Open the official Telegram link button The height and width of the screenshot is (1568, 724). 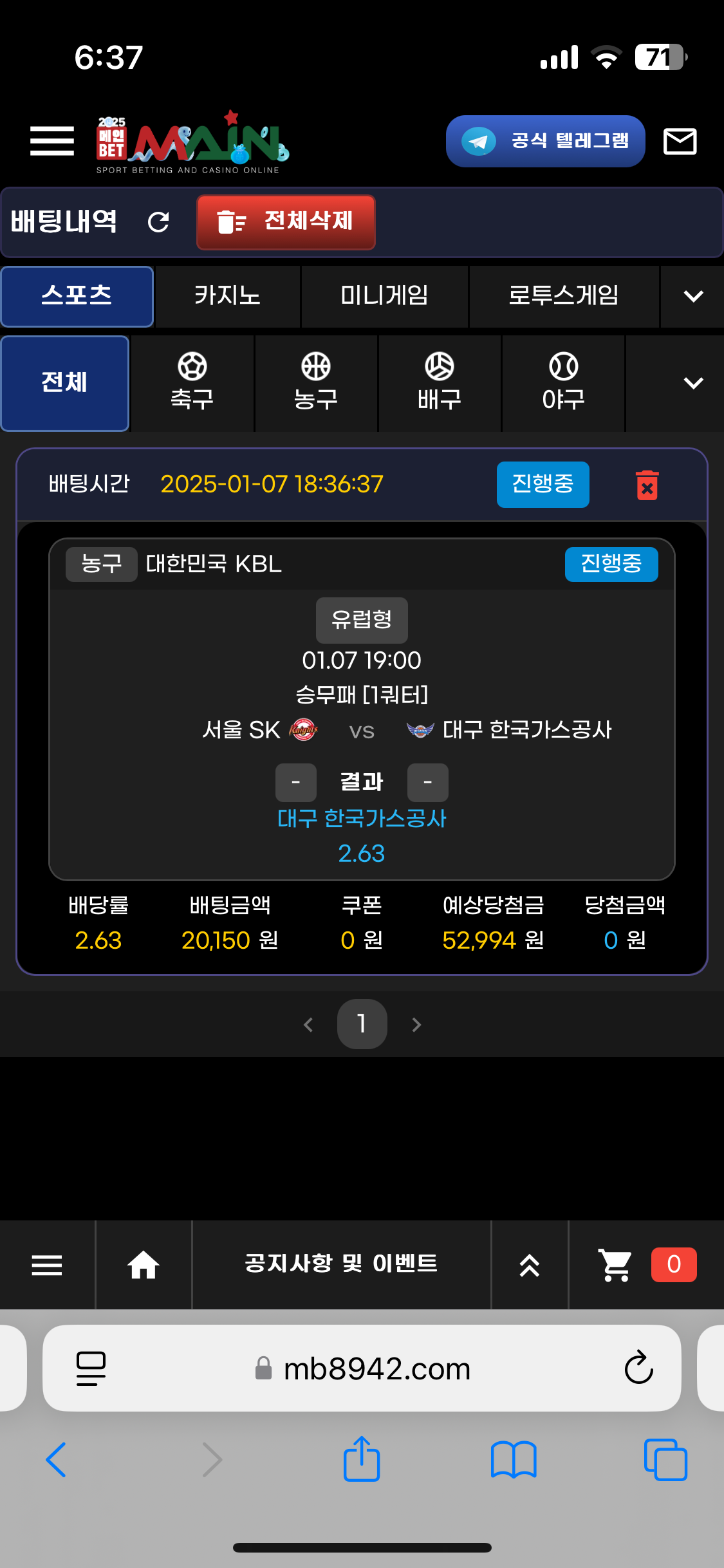tap(545, 141)
